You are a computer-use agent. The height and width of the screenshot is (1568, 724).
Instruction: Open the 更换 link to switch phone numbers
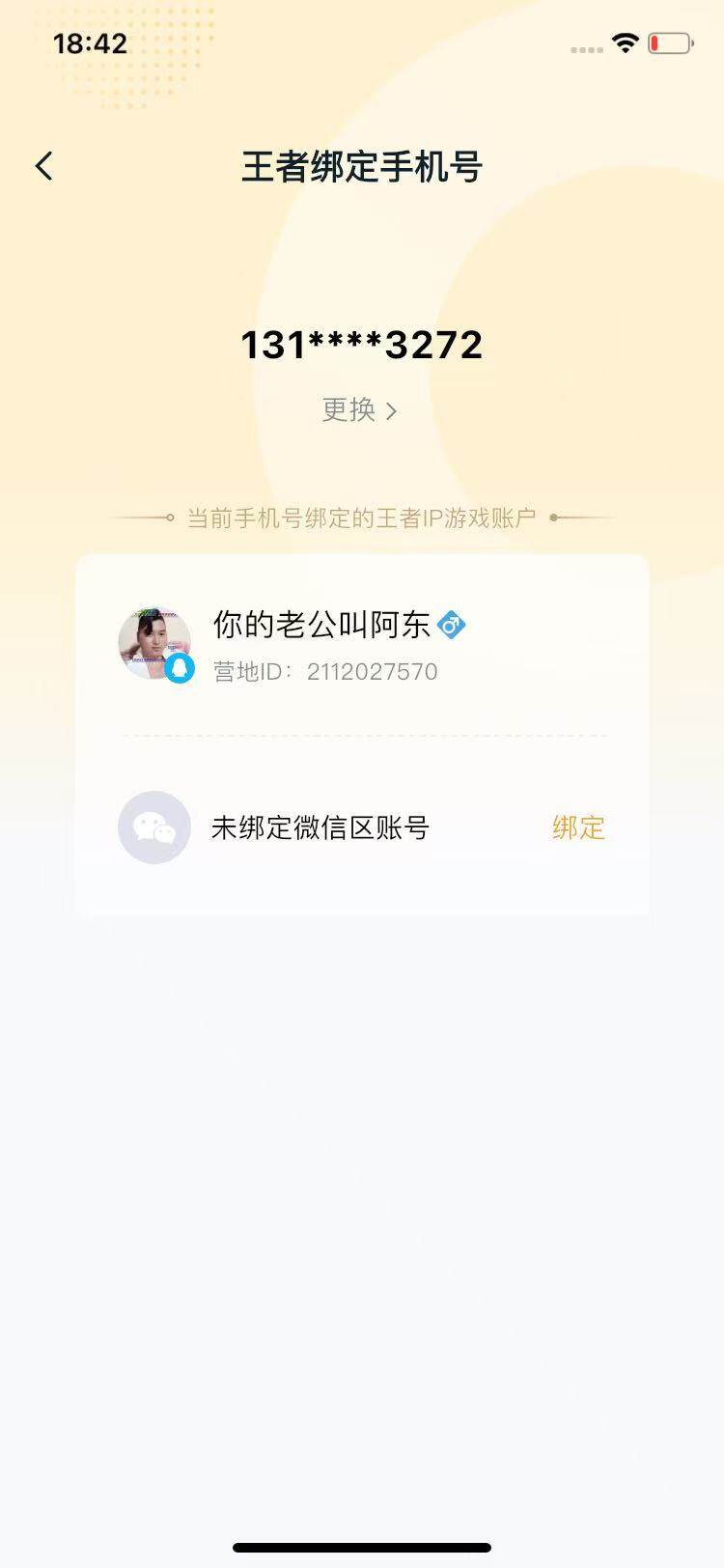click(348, 409)
